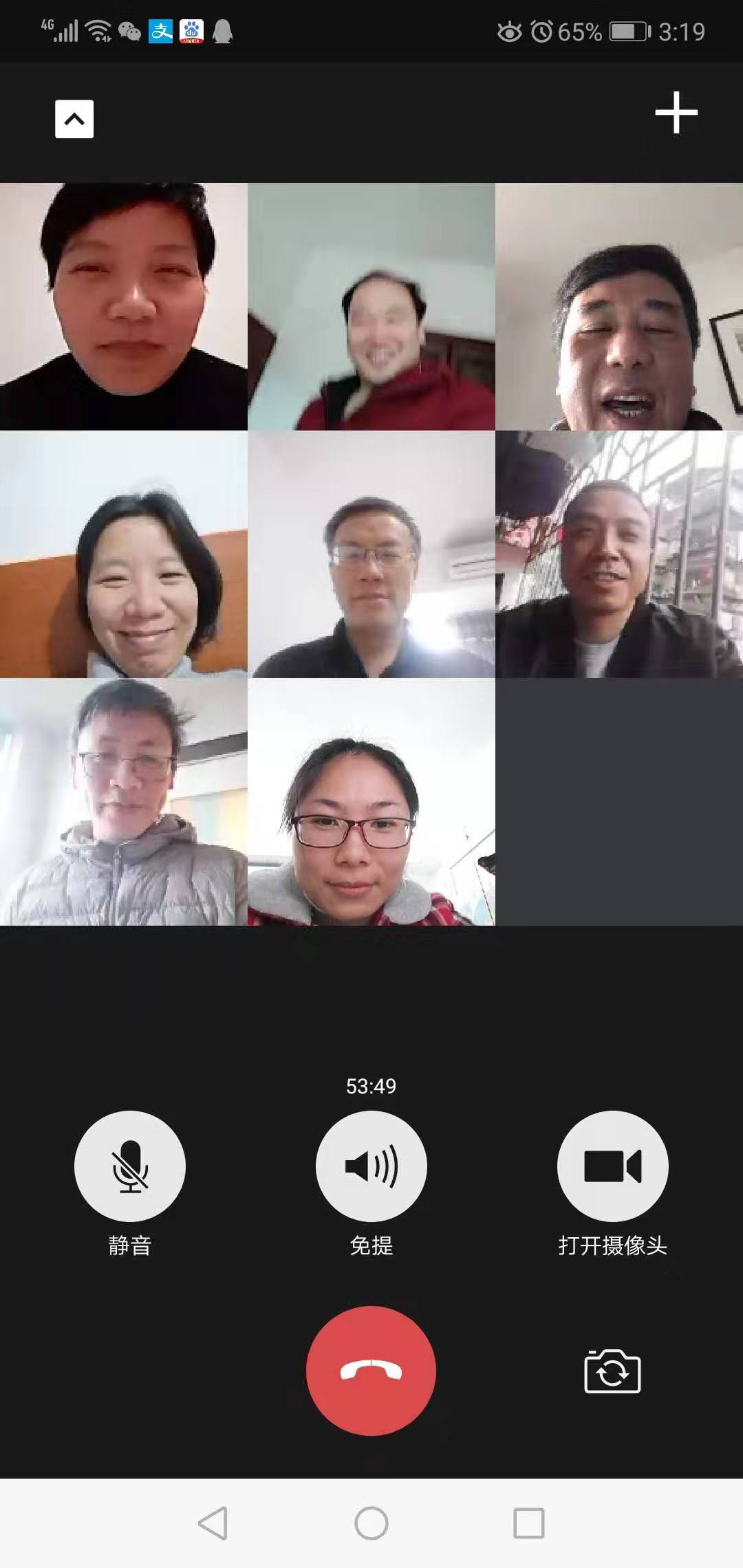Image resolution: width=743 pixels, height=1568 pixels.
Task: Mute the microphone (静音)
Action: coord(129,1166)
